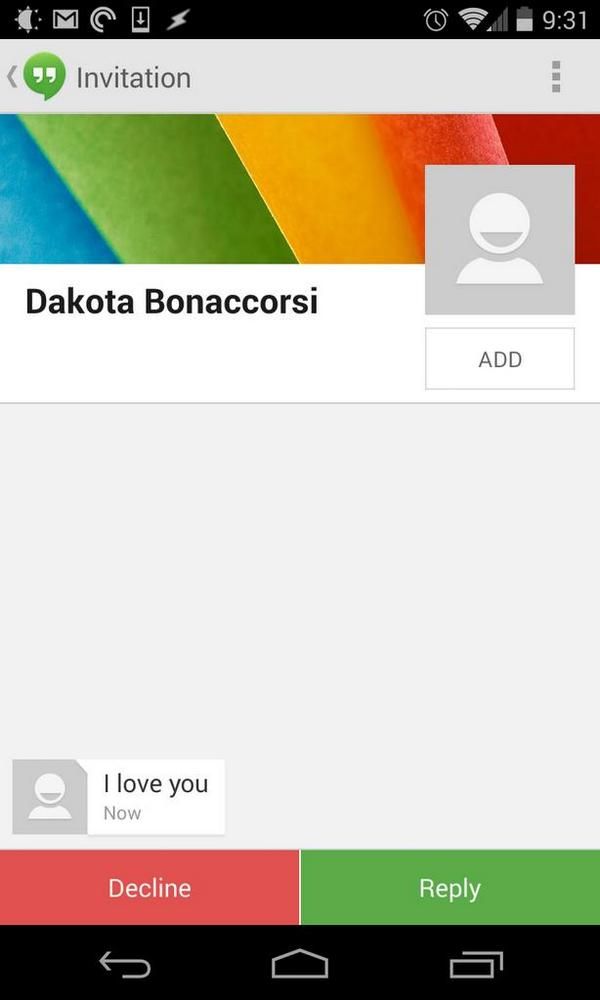Open Dakota Bonaccorsi's profile picture

coord(500,240)
